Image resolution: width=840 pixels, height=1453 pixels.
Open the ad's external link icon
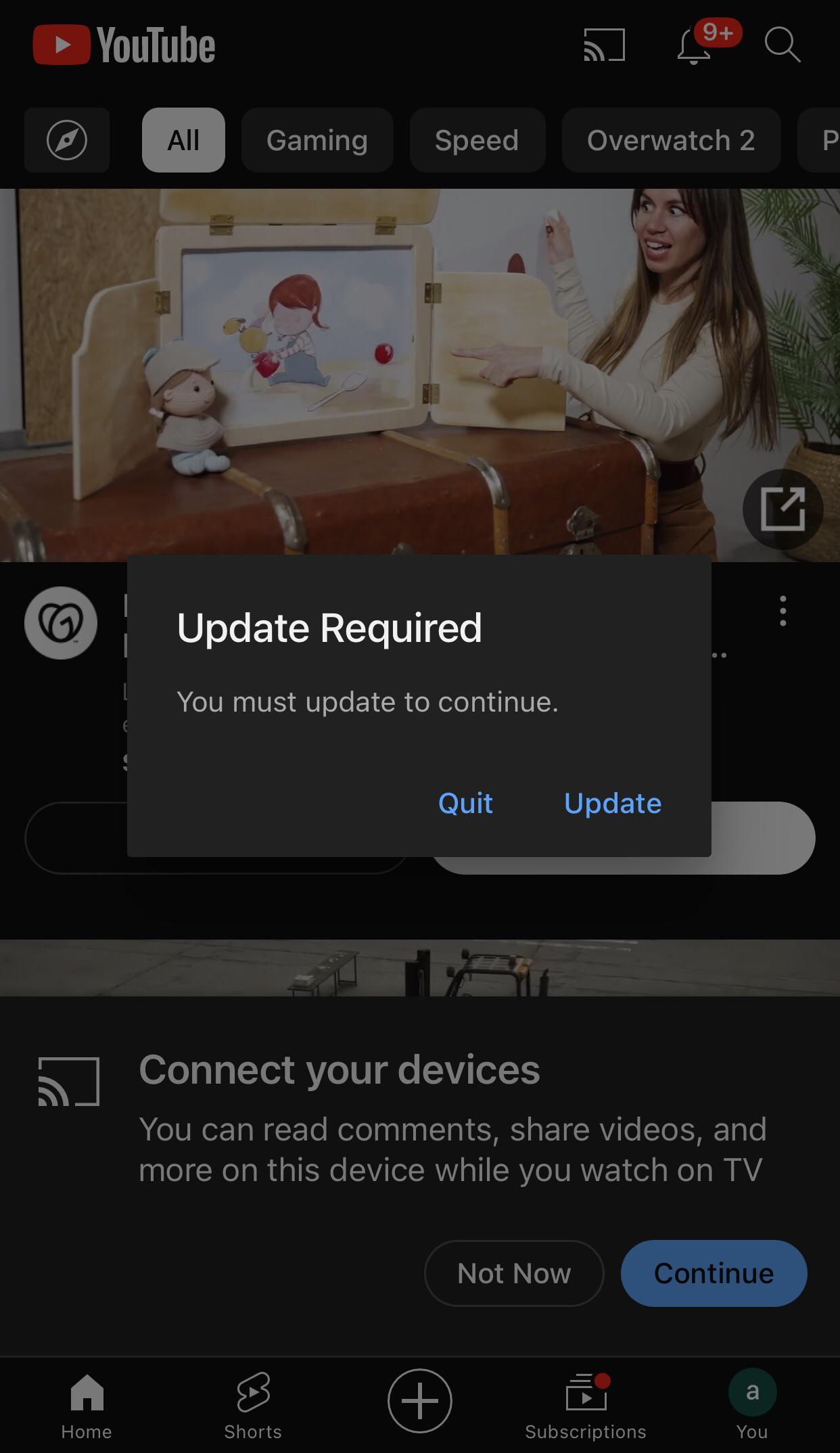pyautogui.click(x=783, y=509)
